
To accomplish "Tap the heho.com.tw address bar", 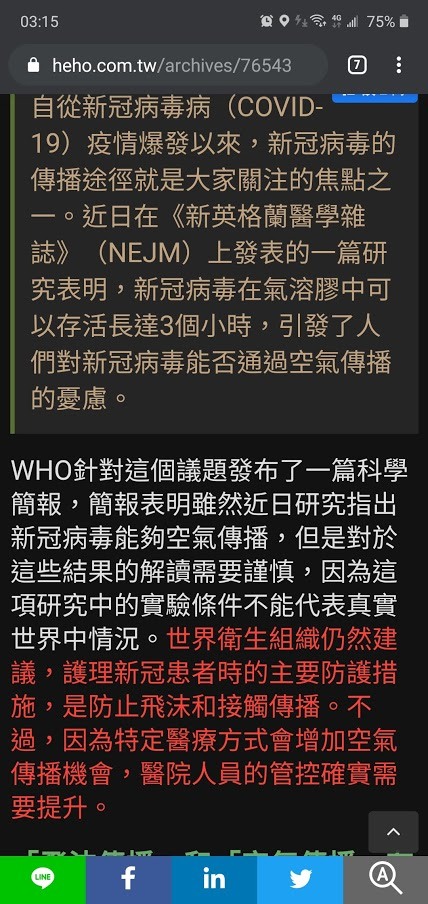I will 168,65.
